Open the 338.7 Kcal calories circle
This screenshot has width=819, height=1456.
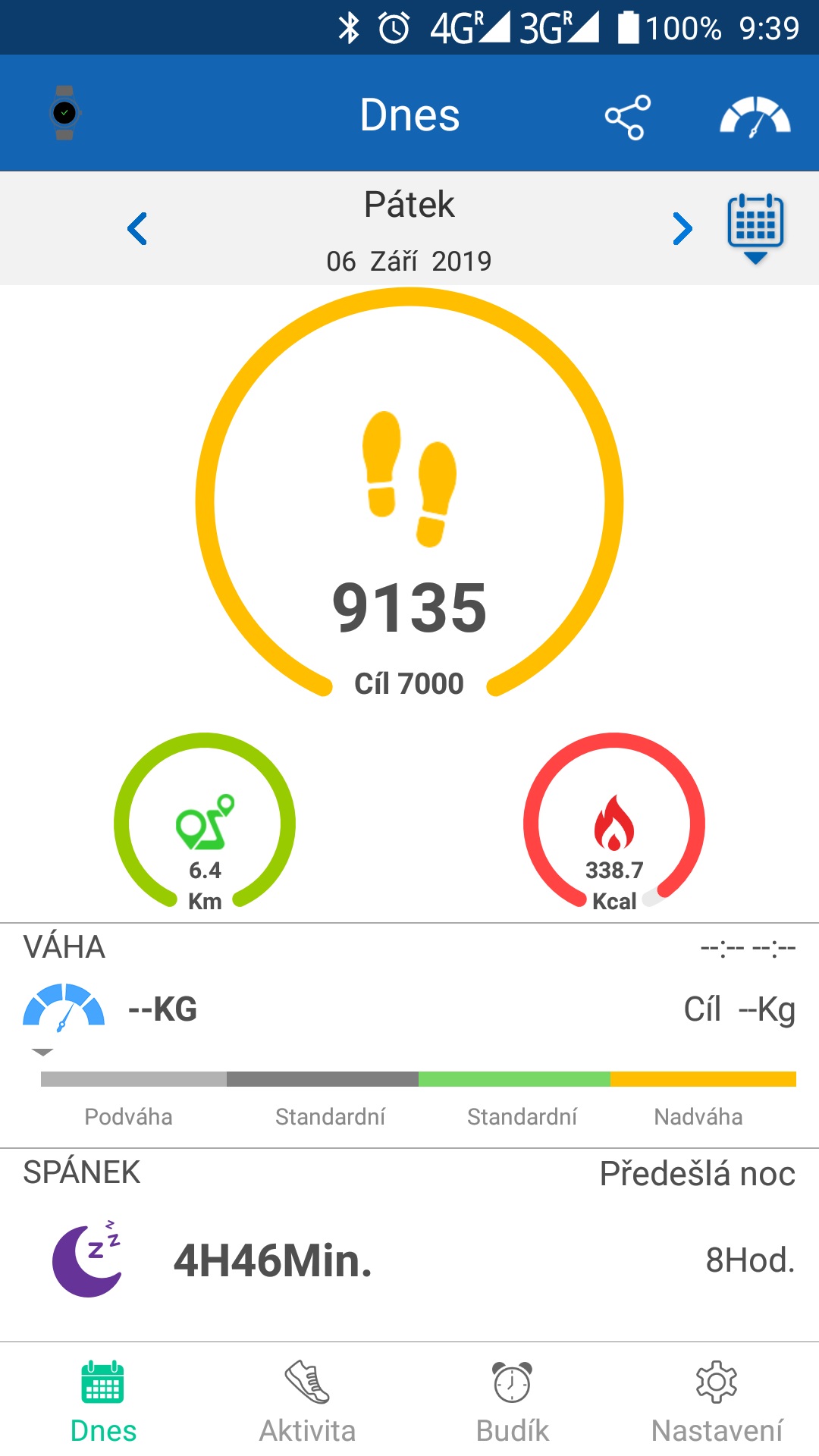click(x=614, y=823)
